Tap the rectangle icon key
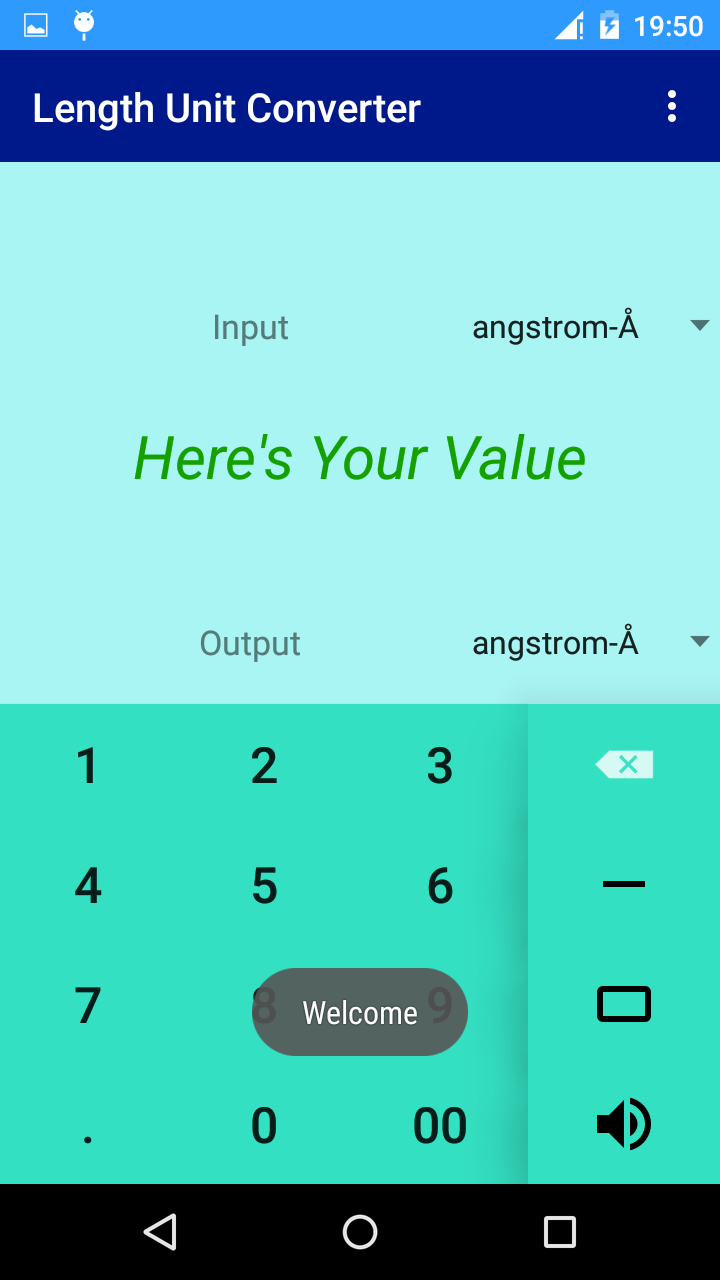The image size is (720, 1280). click(x=624, y=1004)
